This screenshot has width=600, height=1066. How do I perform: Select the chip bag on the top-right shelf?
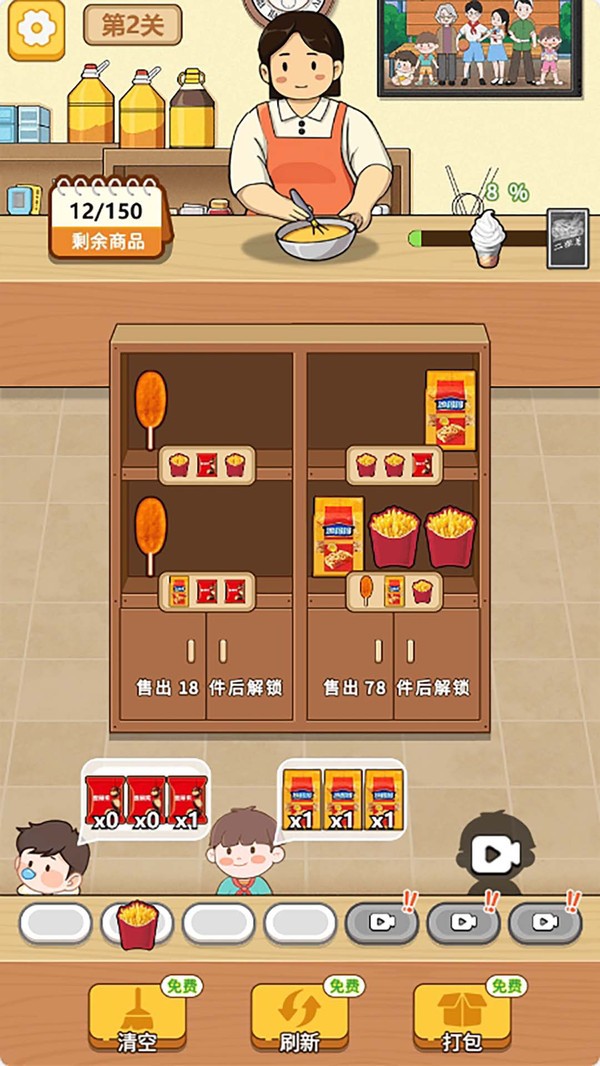pos(450,408)
